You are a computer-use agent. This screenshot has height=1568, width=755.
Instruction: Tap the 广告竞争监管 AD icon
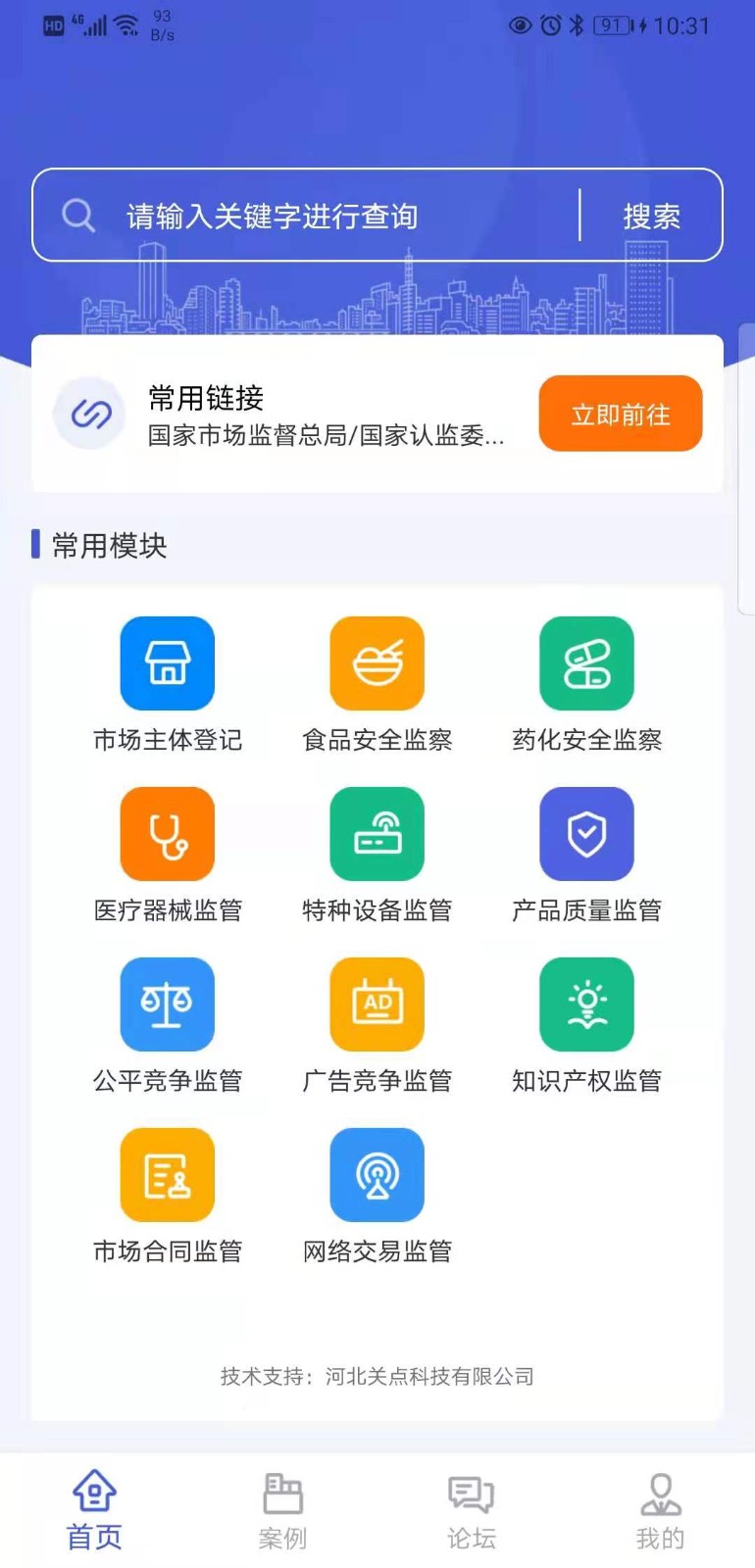point(377,1004)
